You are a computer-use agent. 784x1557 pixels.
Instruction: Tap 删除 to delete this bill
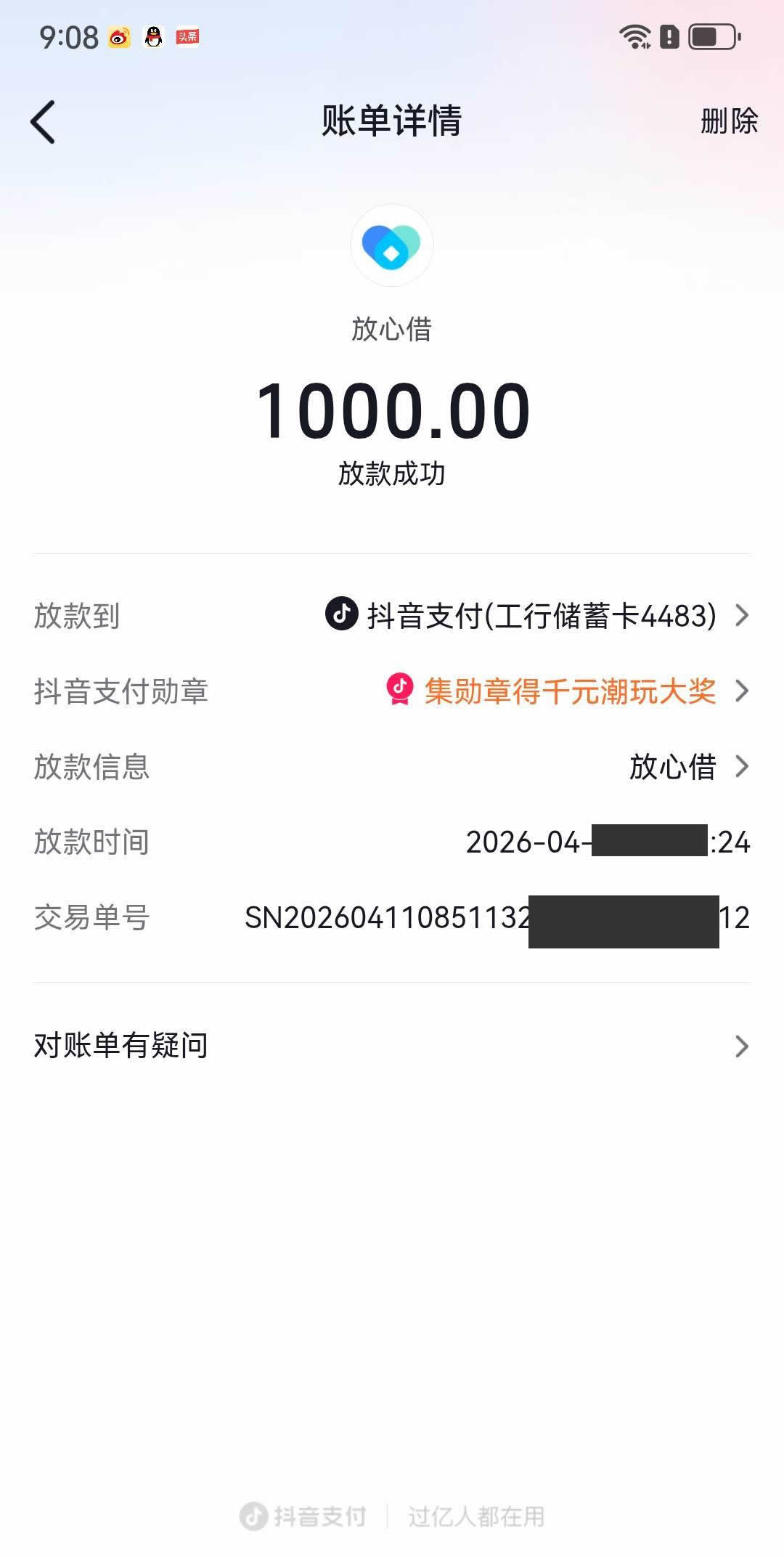click(728, 121)
